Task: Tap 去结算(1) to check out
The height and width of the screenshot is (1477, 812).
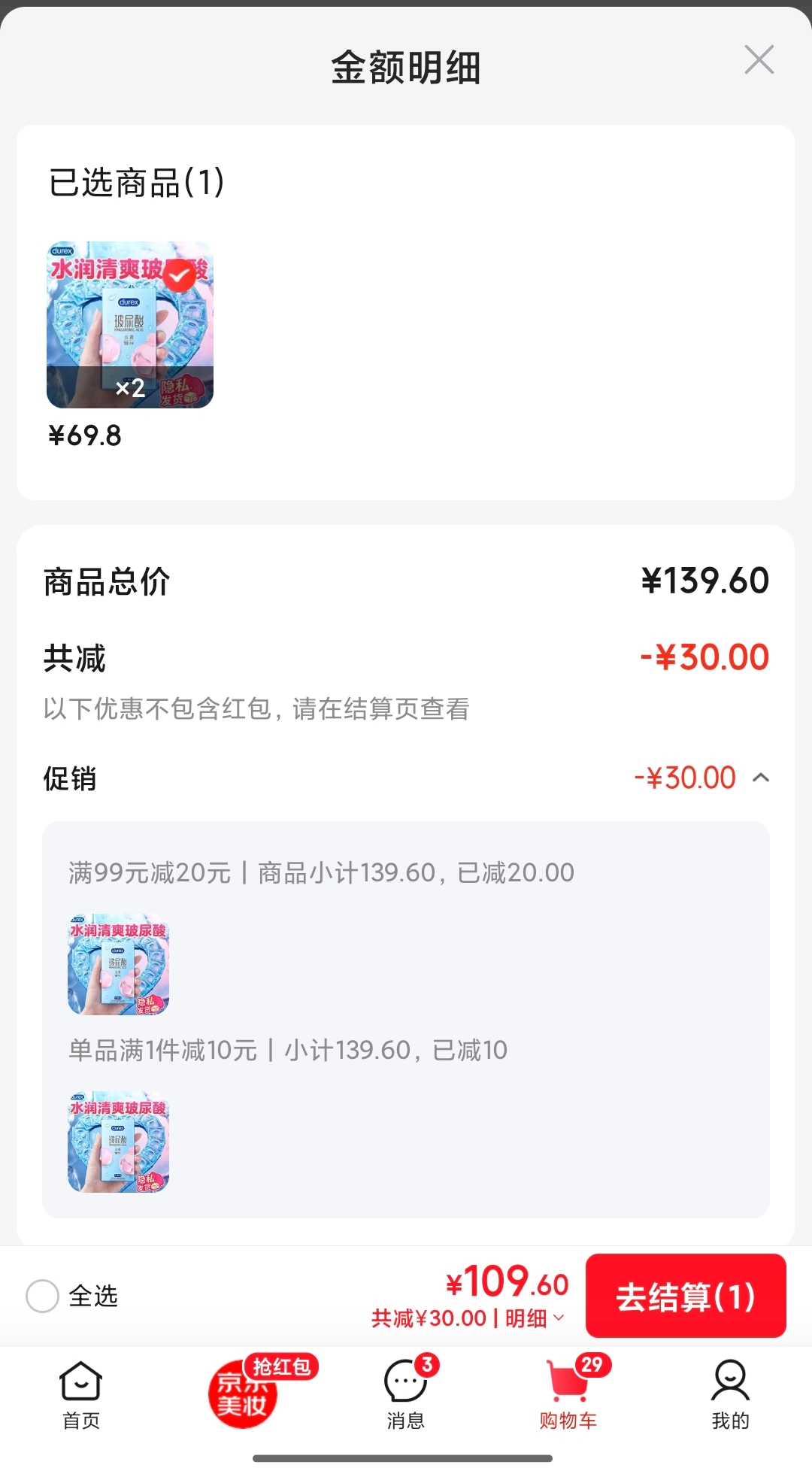Action: (686, 1296)
